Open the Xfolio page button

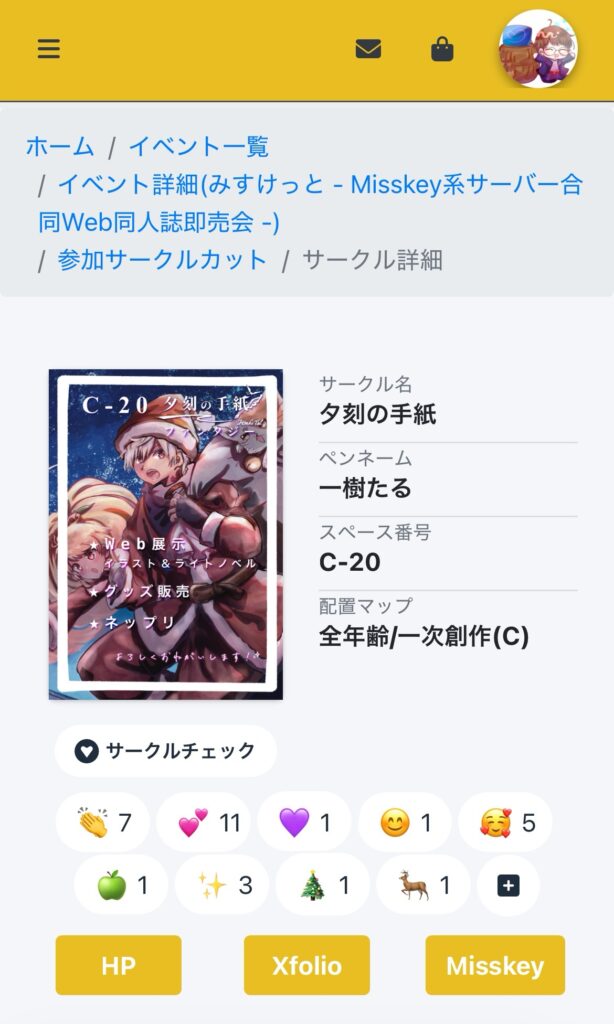(x=307, y=965)
